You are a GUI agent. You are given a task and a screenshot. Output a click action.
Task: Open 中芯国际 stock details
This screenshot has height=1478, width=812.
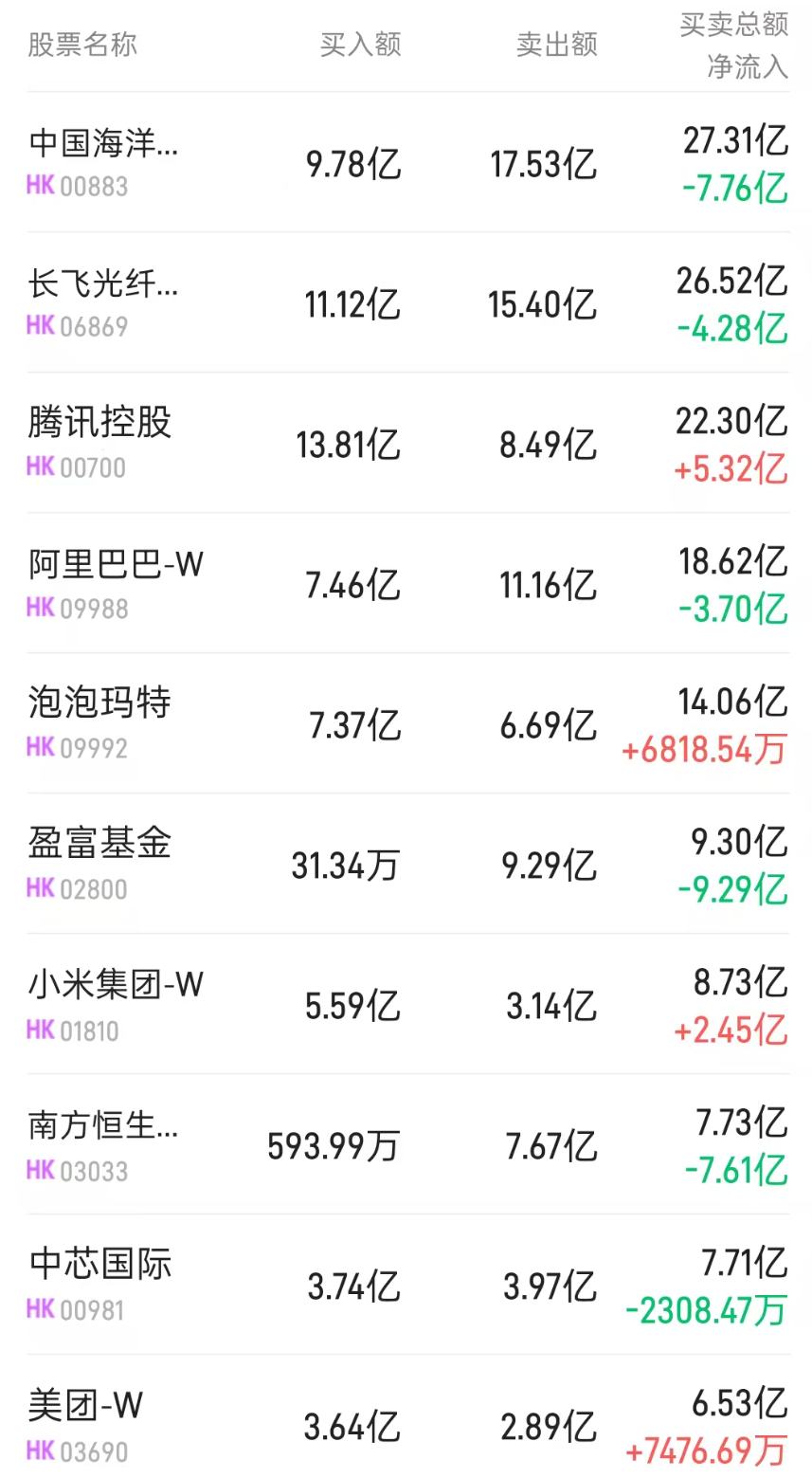click(99, 1264)
